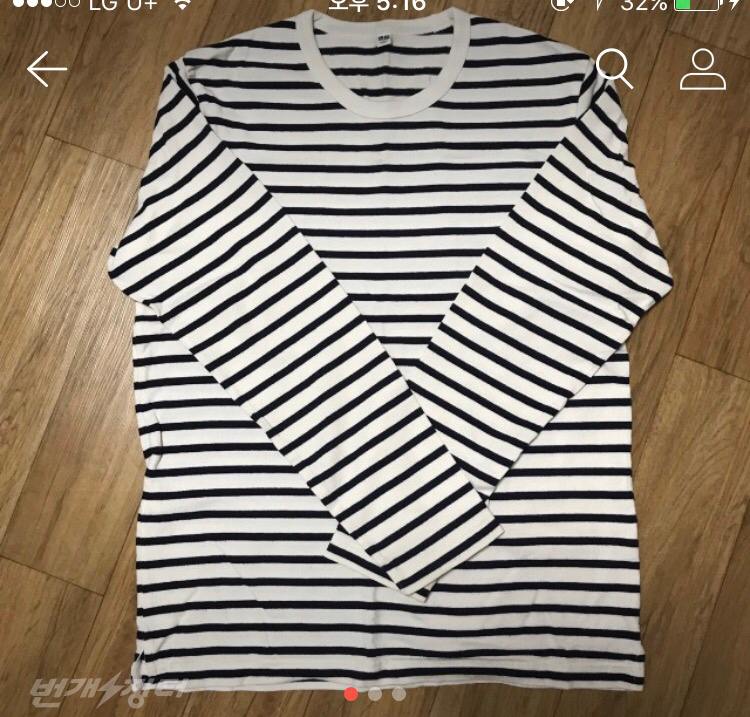The width and height of the screenshot is (750, 717).
Task: Open the user profile icon
Action: 702,68
